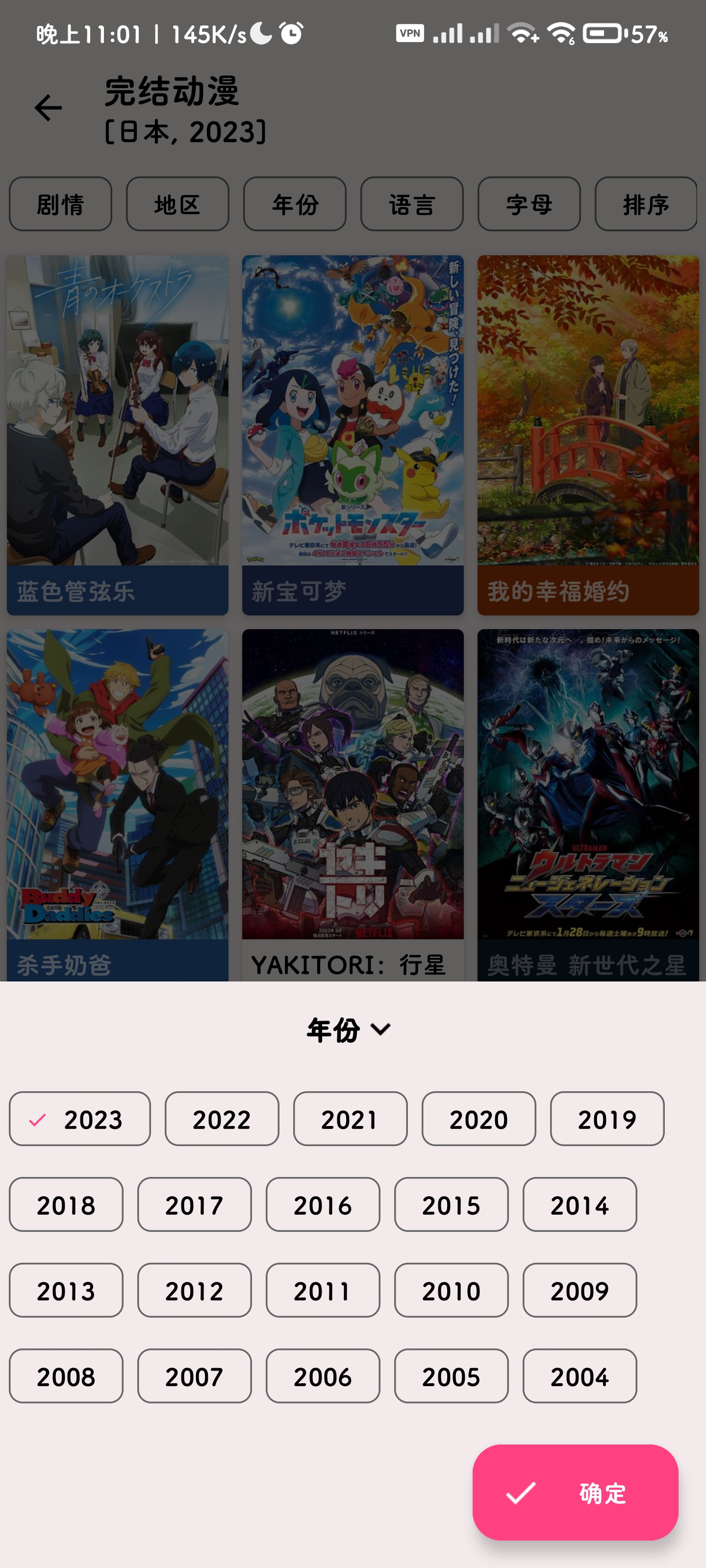This screenshot has height=1568, width=706.
Task: Pick the 2007 year chip
Action: 194,1376
